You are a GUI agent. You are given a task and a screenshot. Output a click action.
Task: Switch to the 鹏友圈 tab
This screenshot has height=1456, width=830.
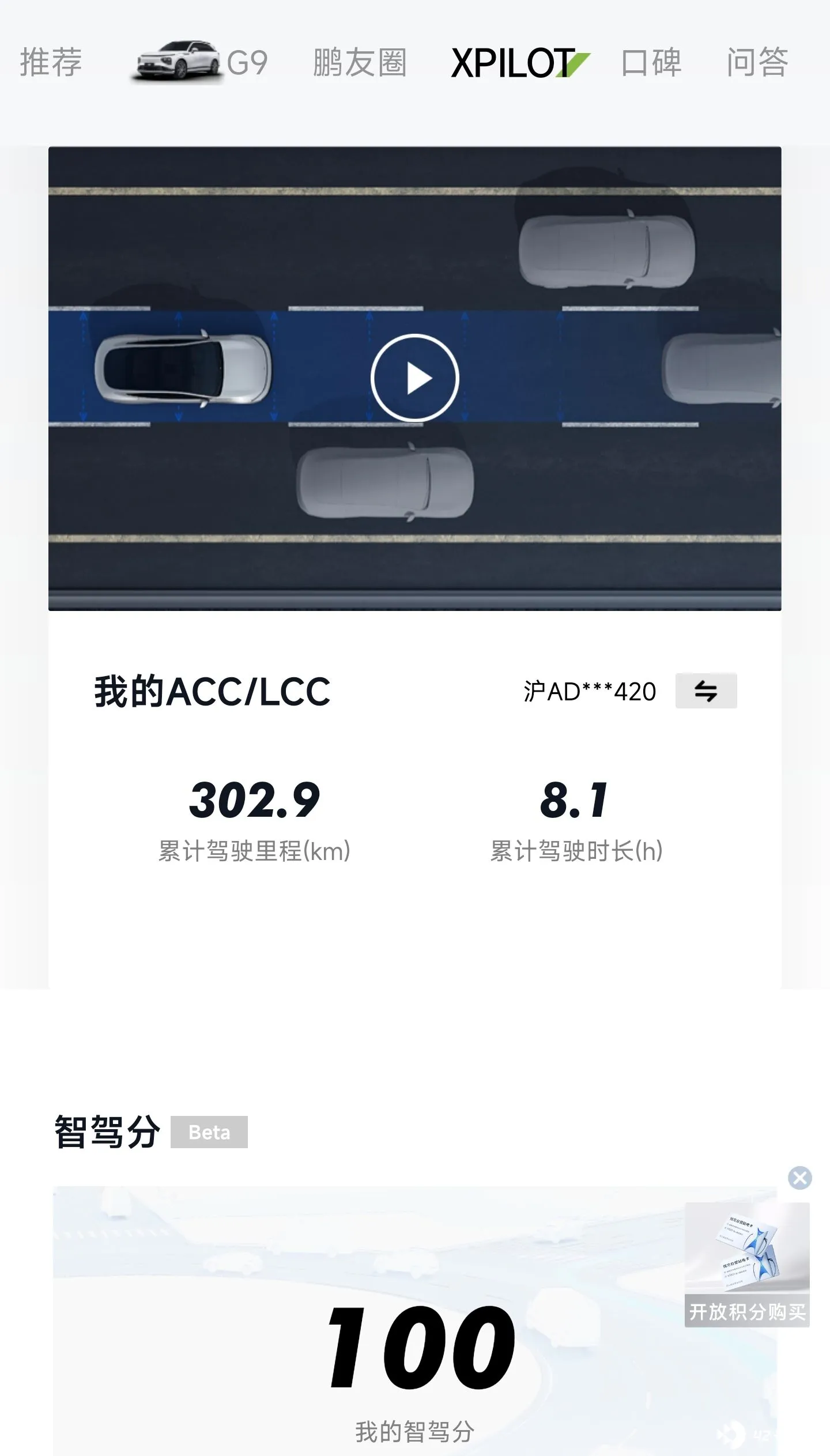pyautogui.click(x=360, y=62)
